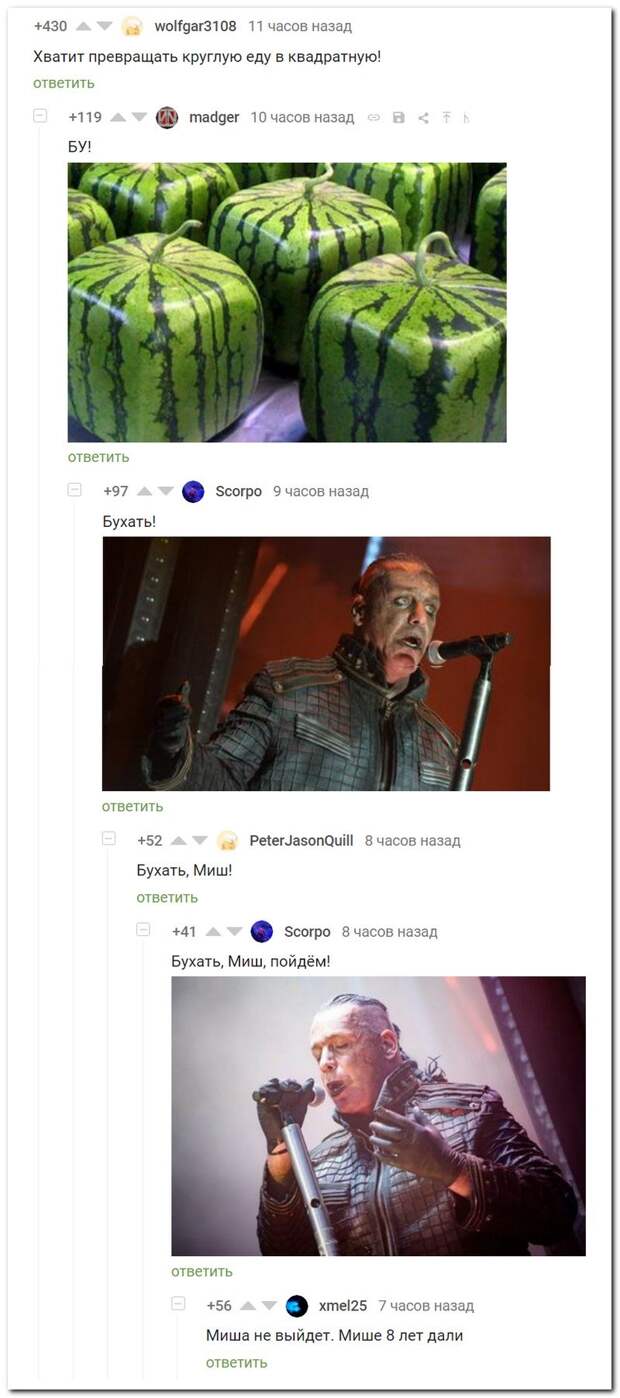Save madger's comment
Viewport: 620px width, 1398px height.
[x=398, y=118]
